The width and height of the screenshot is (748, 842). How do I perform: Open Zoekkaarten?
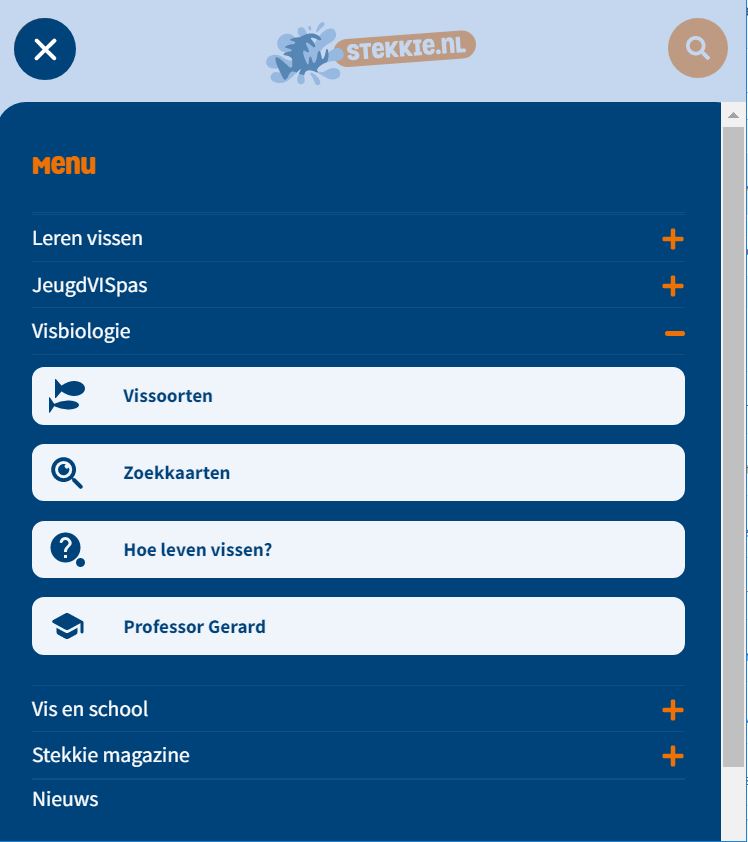tap(358, 473)
